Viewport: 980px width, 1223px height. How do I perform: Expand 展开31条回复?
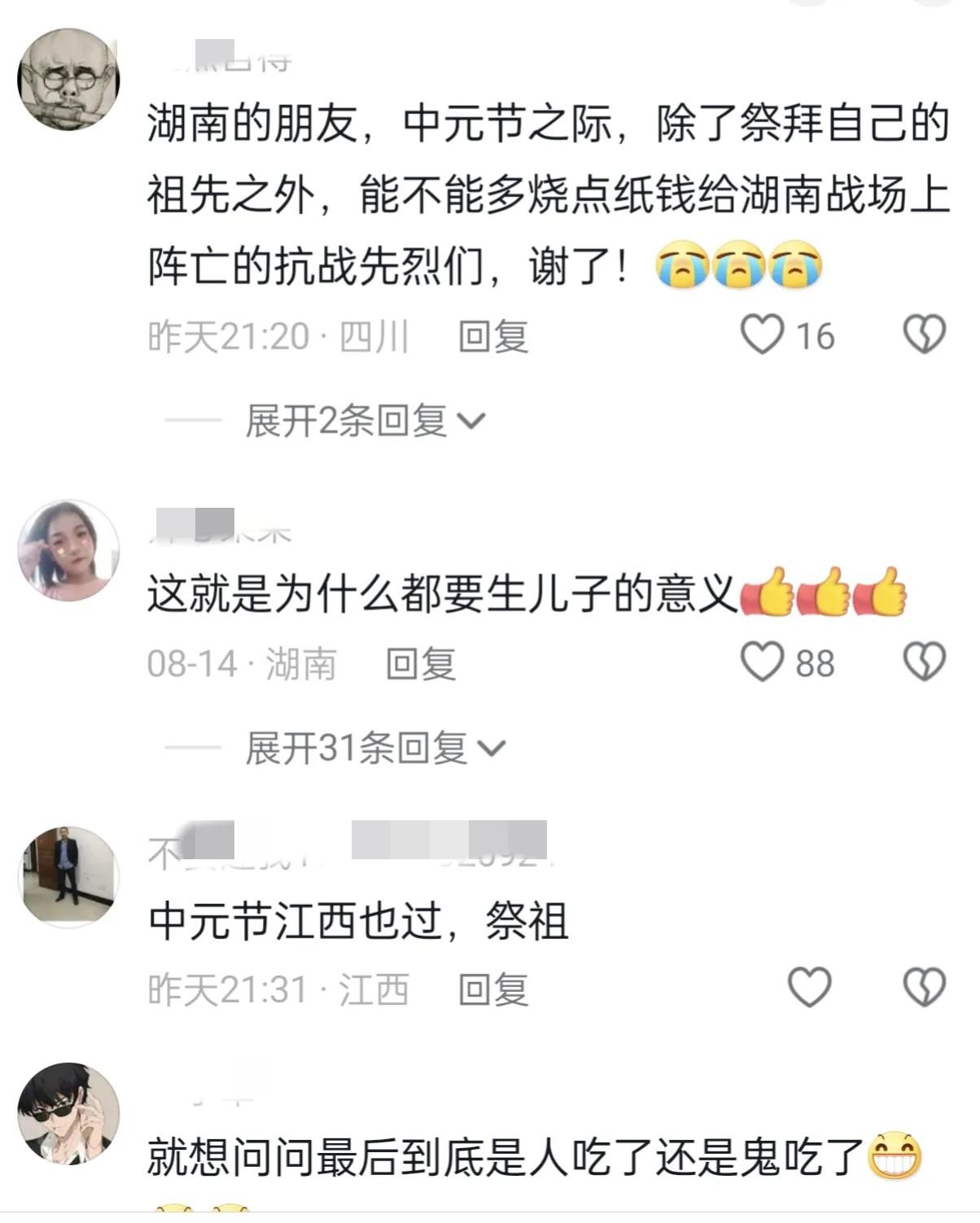[375, 748]
